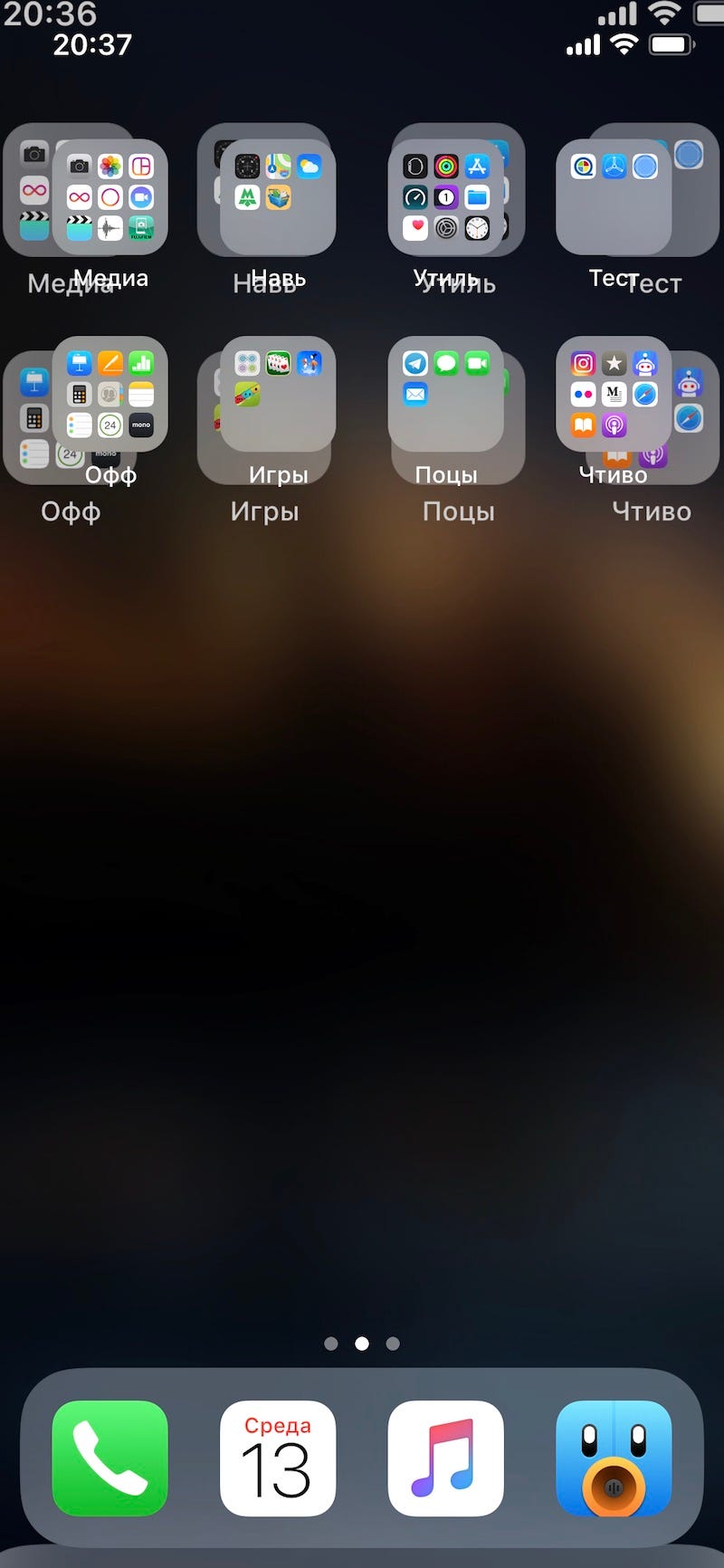Screen dimensions: 724x1568
Task: Open the Тест folder
Action: [x=614, y=196]
